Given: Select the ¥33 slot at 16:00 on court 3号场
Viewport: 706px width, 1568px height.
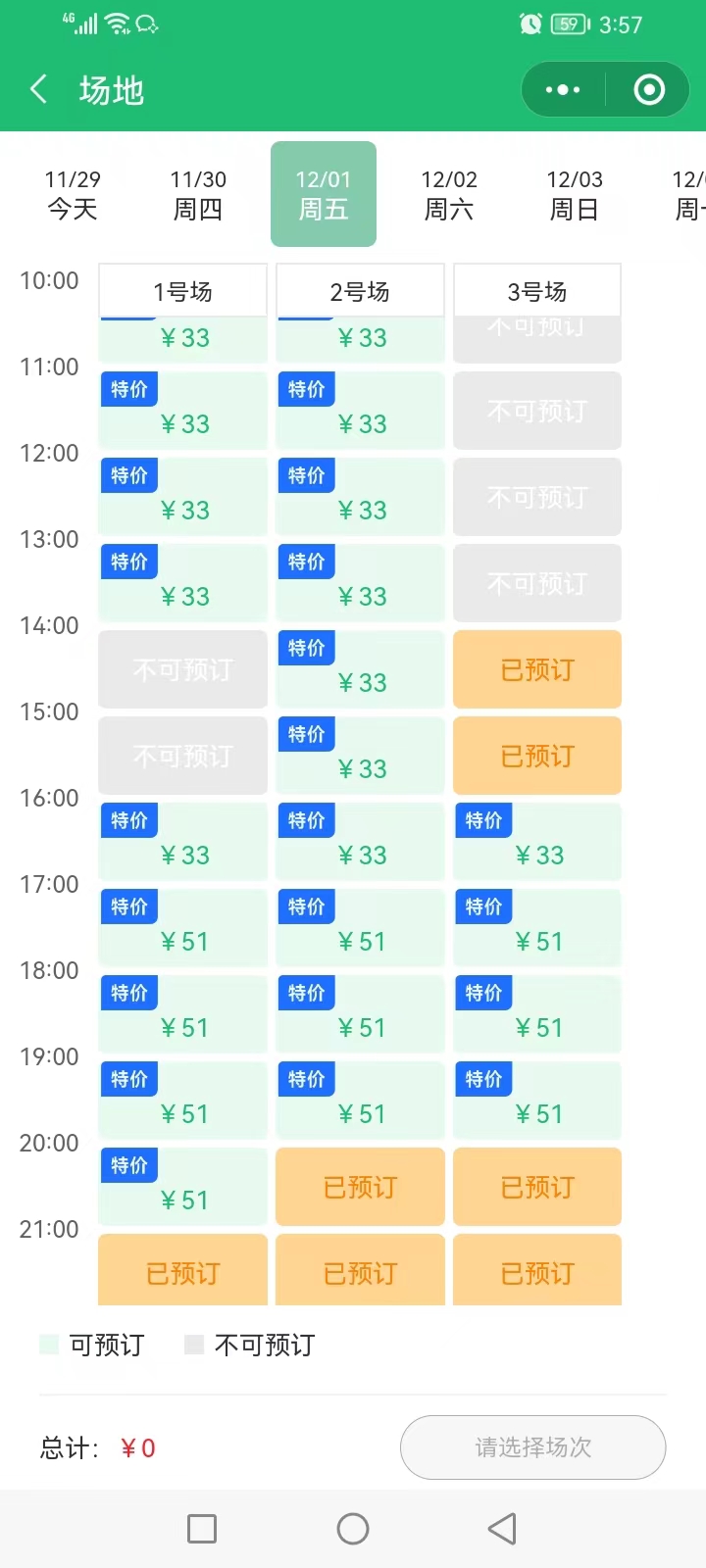Looking at the screenshot, I should click(x=536, y=841).
